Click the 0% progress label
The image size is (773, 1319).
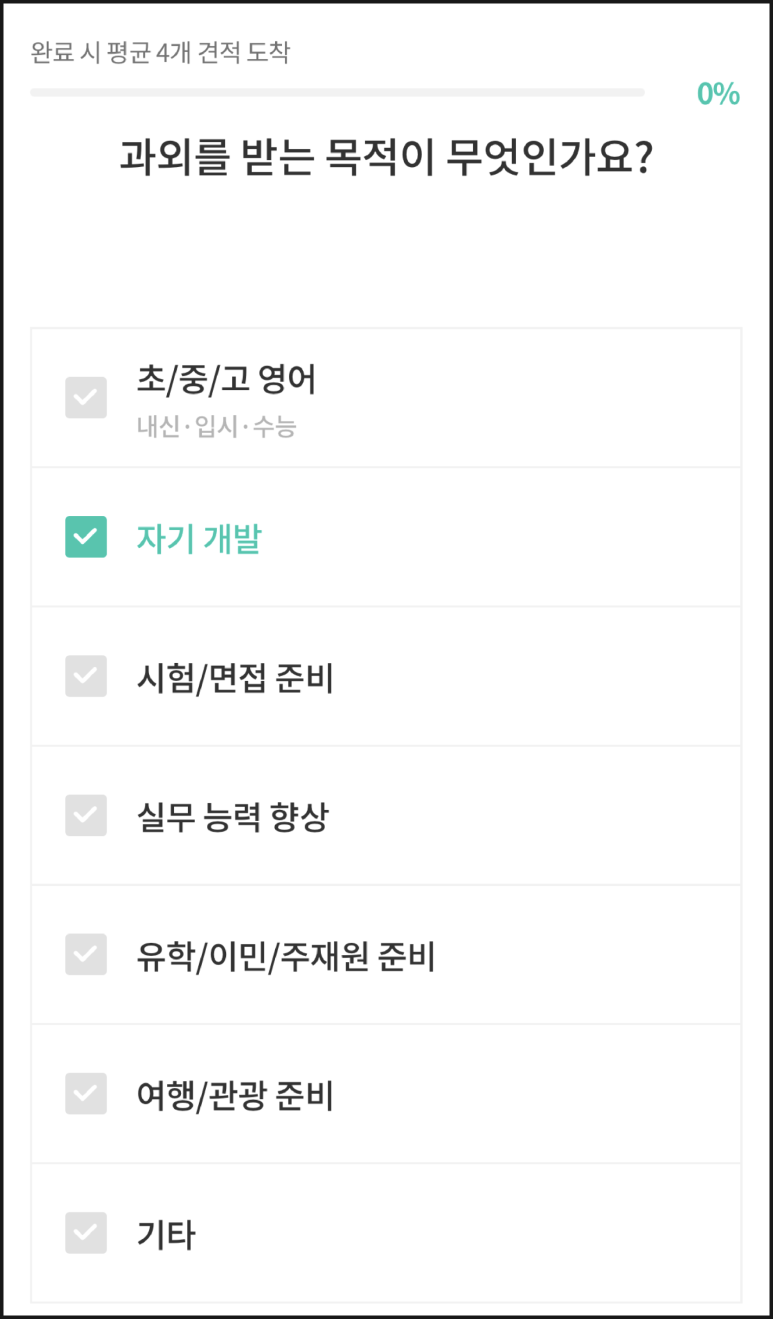point(720,93)
